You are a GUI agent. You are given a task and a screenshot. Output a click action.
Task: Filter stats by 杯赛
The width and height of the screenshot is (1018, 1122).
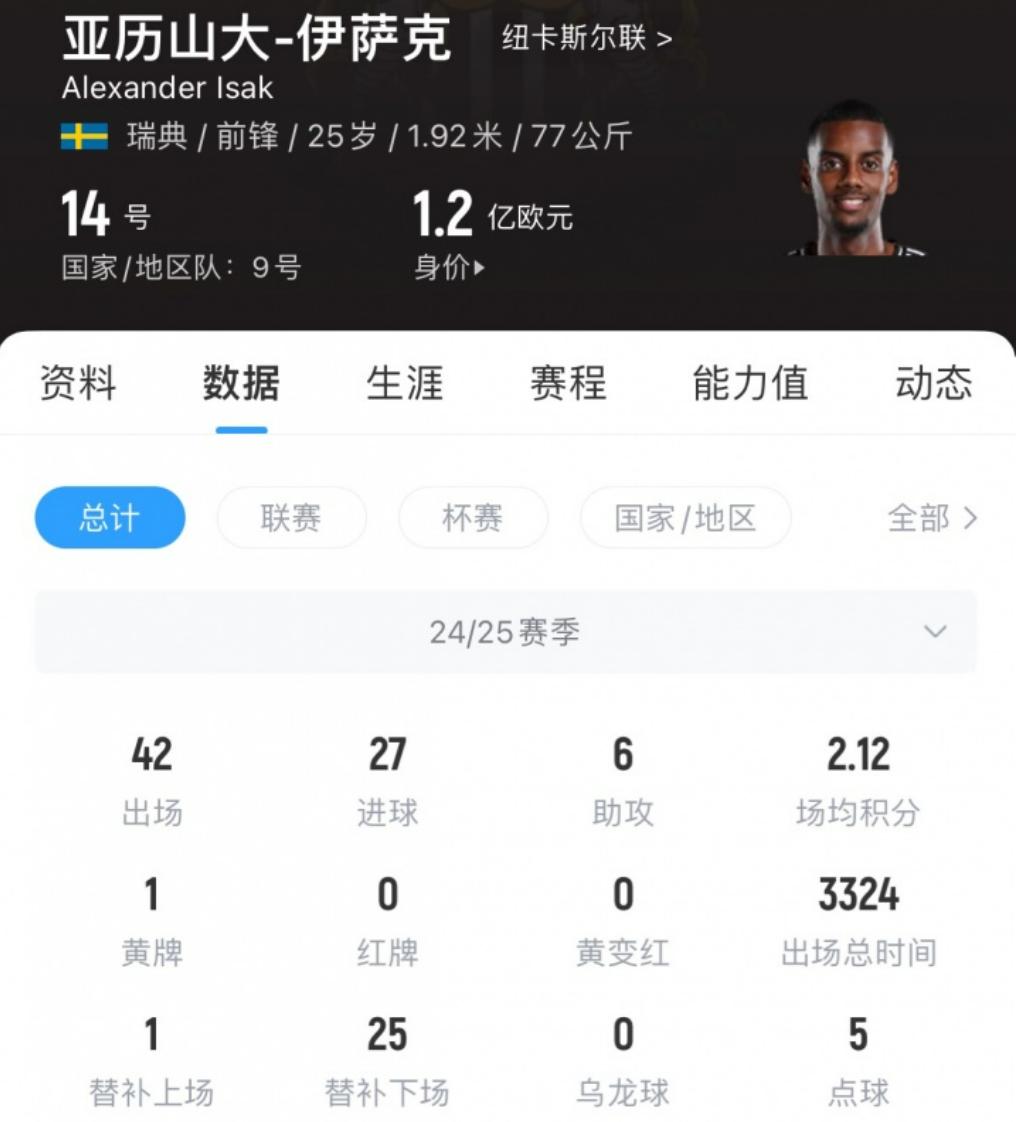point(473,518)
